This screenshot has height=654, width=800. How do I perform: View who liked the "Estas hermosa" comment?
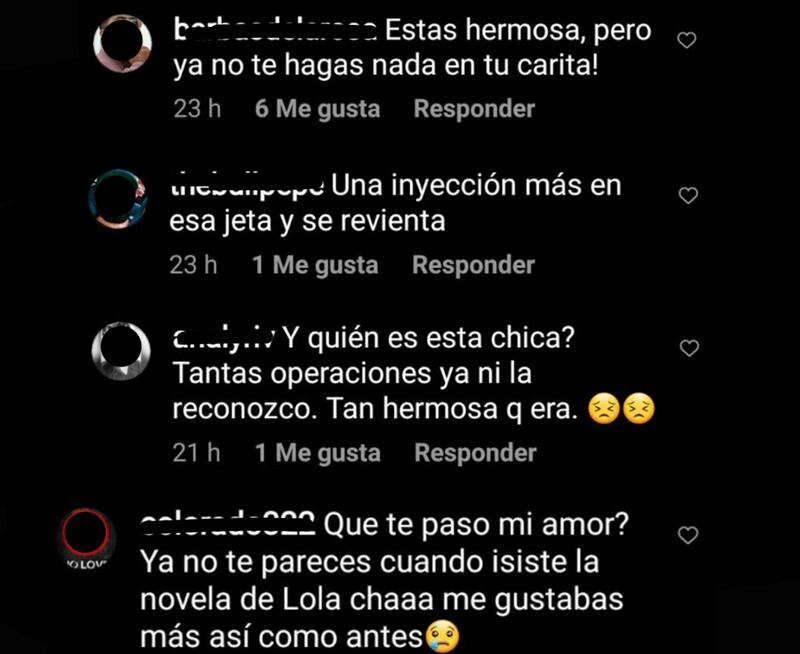click(x=317, y=109)
